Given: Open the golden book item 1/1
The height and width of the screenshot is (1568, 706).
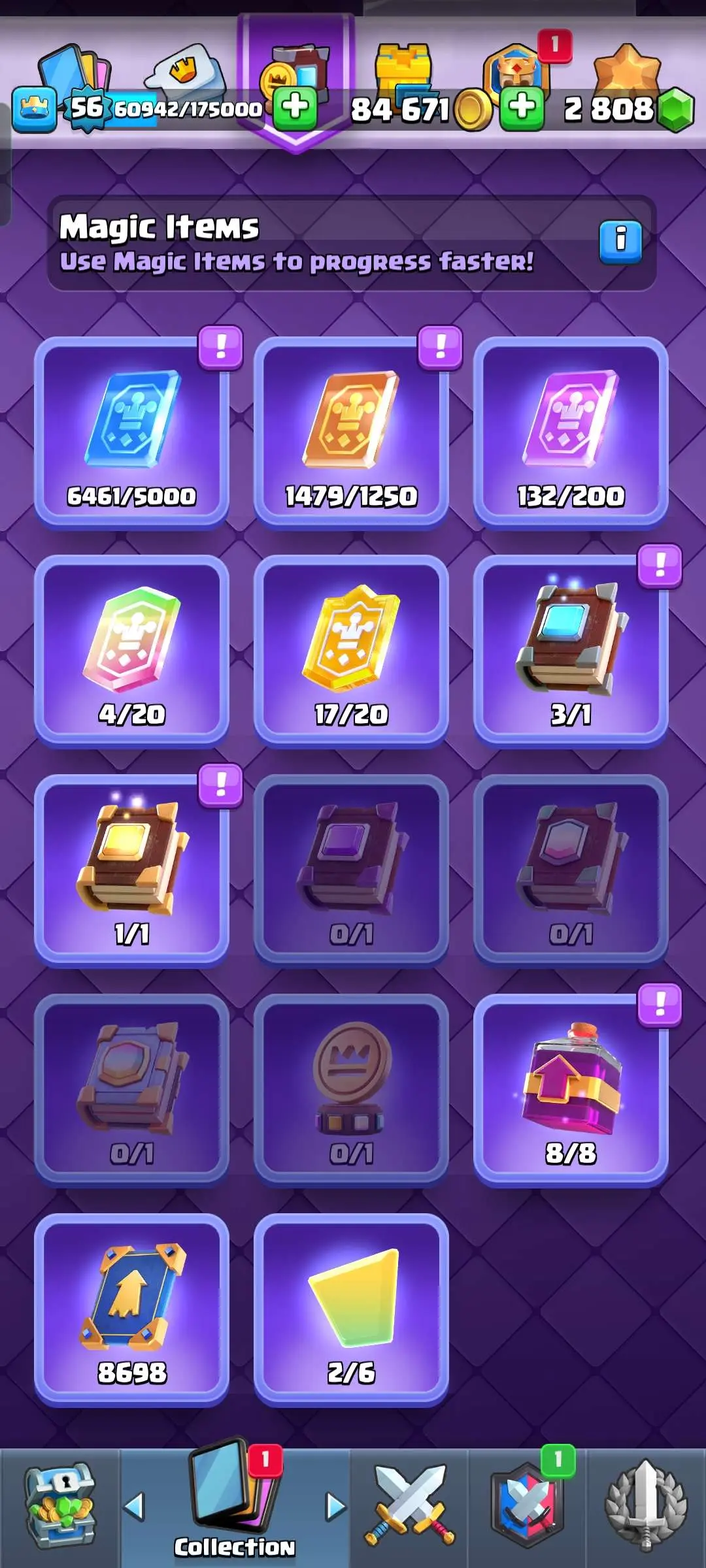Looking at the screenshot, I should 131,869.
